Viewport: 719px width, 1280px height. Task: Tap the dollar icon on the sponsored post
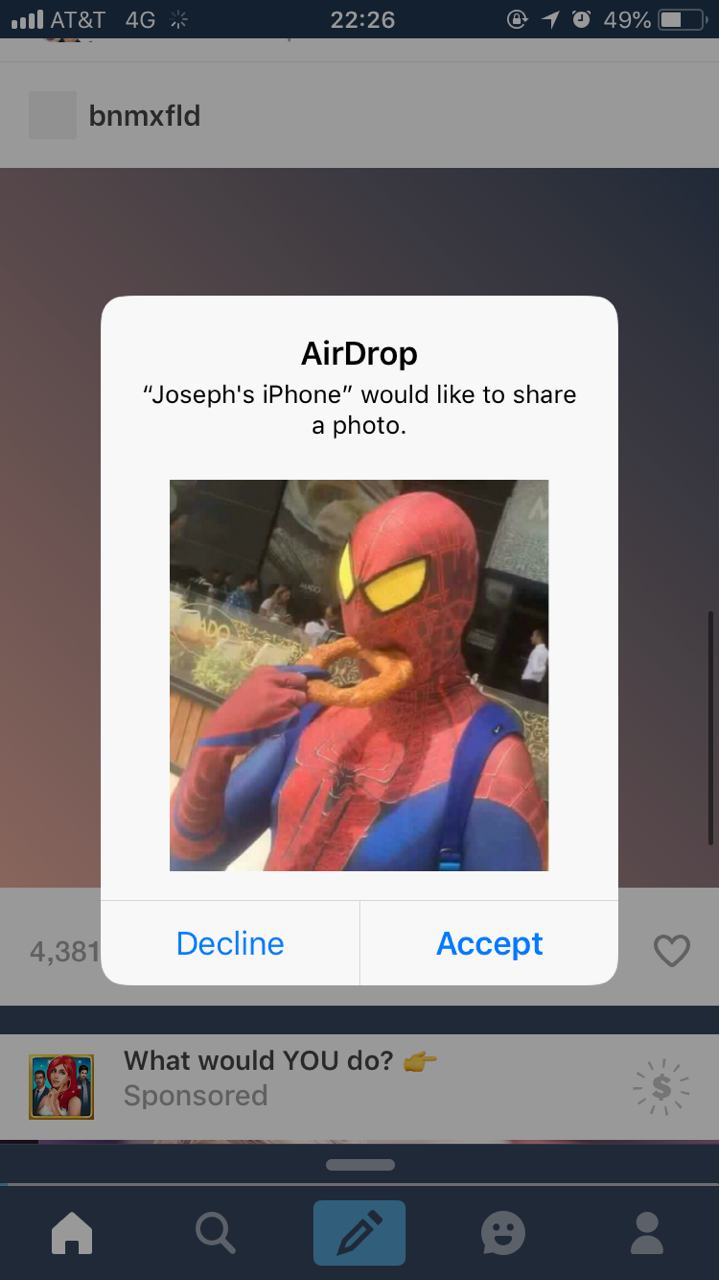point(661,1088)
